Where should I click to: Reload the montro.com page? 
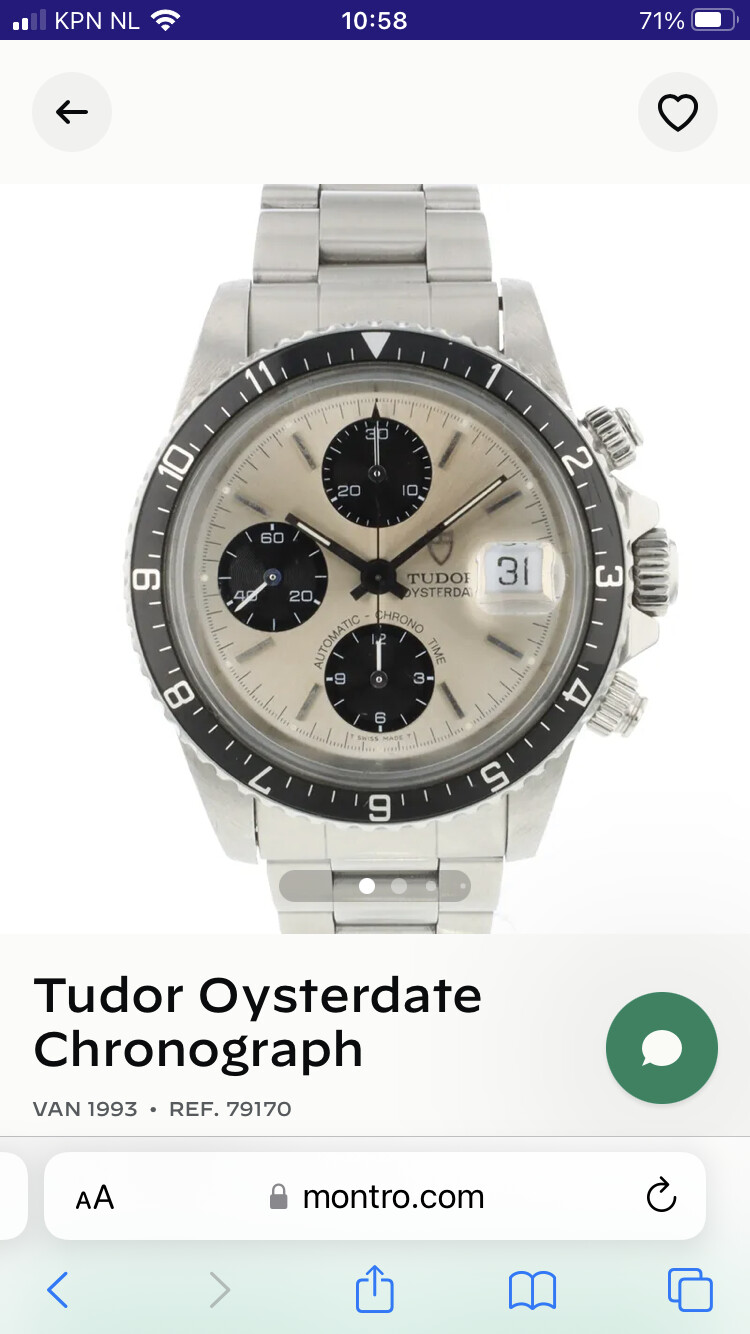pyautogui.click(x=661, y=1196)
